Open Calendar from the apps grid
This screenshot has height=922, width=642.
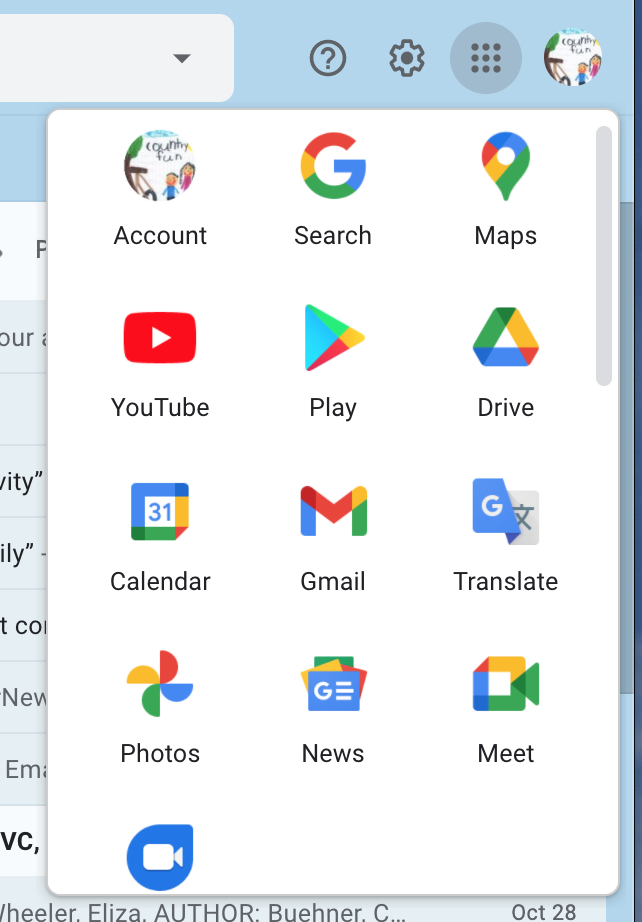(x=160, y=535)
